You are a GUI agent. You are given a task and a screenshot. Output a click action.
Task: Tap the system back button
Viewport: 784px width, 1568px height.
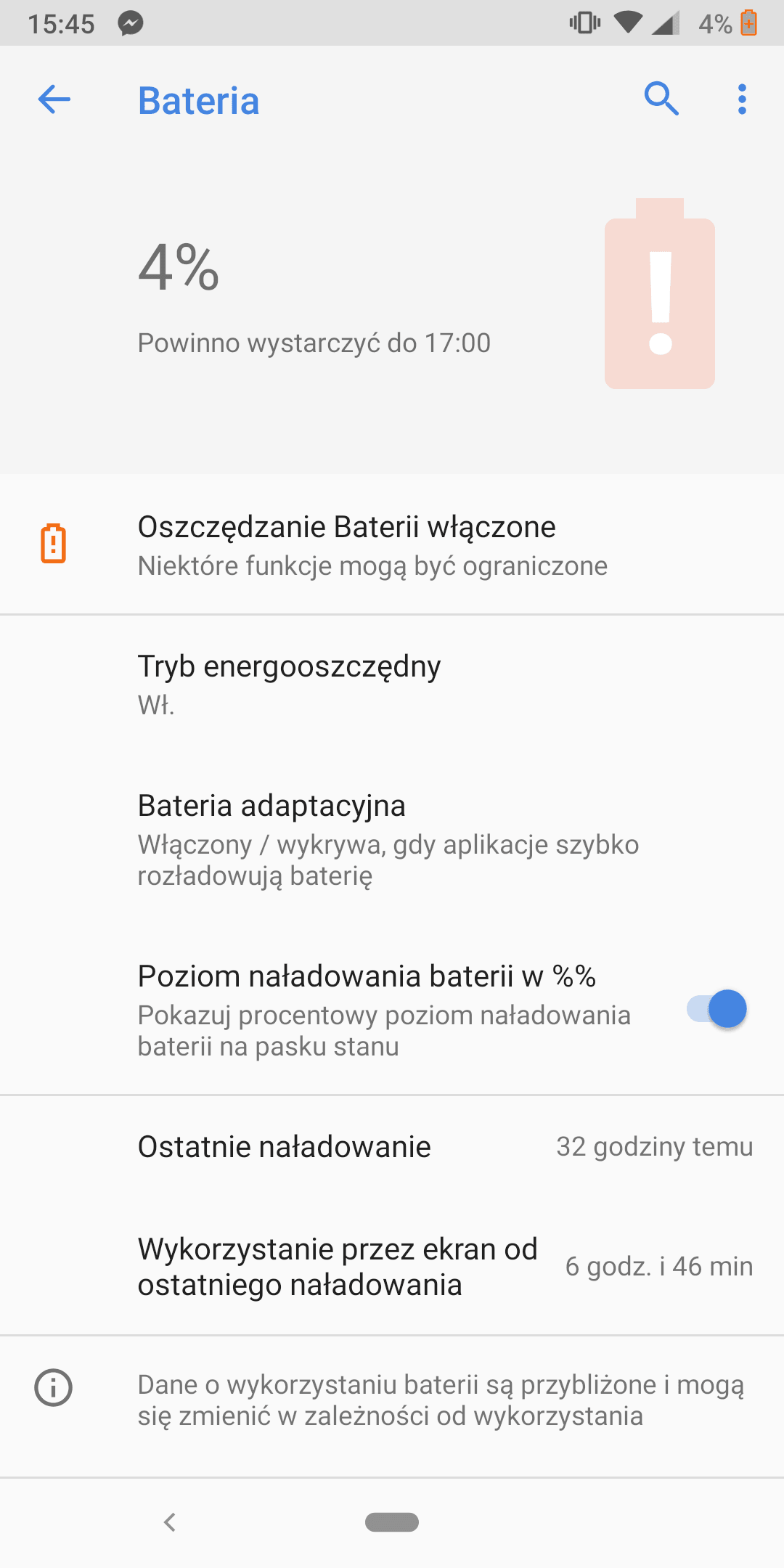[x=170, y=1522]
